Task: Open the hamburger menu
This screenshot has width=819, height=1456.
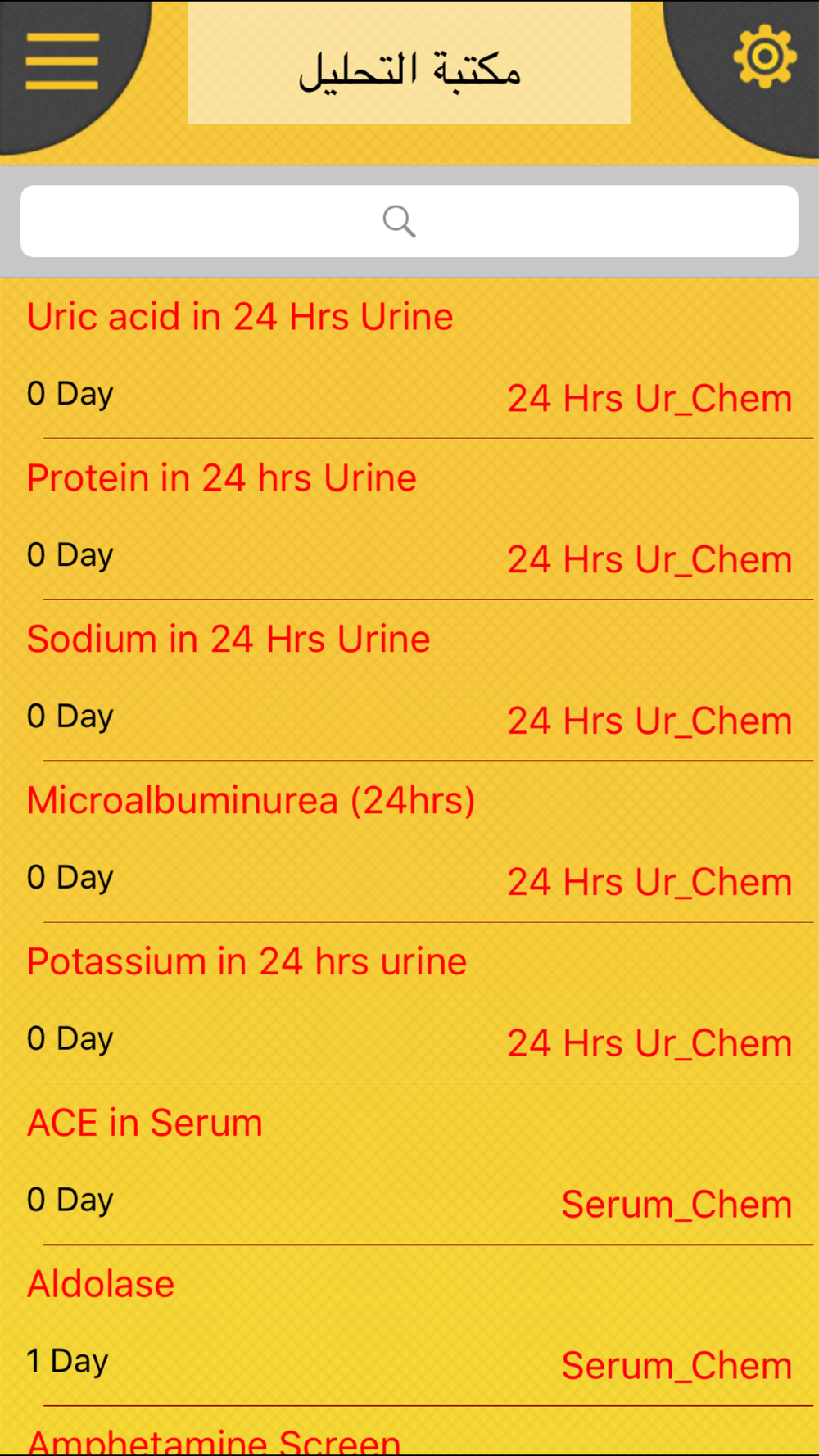Action: click(x=62, y=61)
